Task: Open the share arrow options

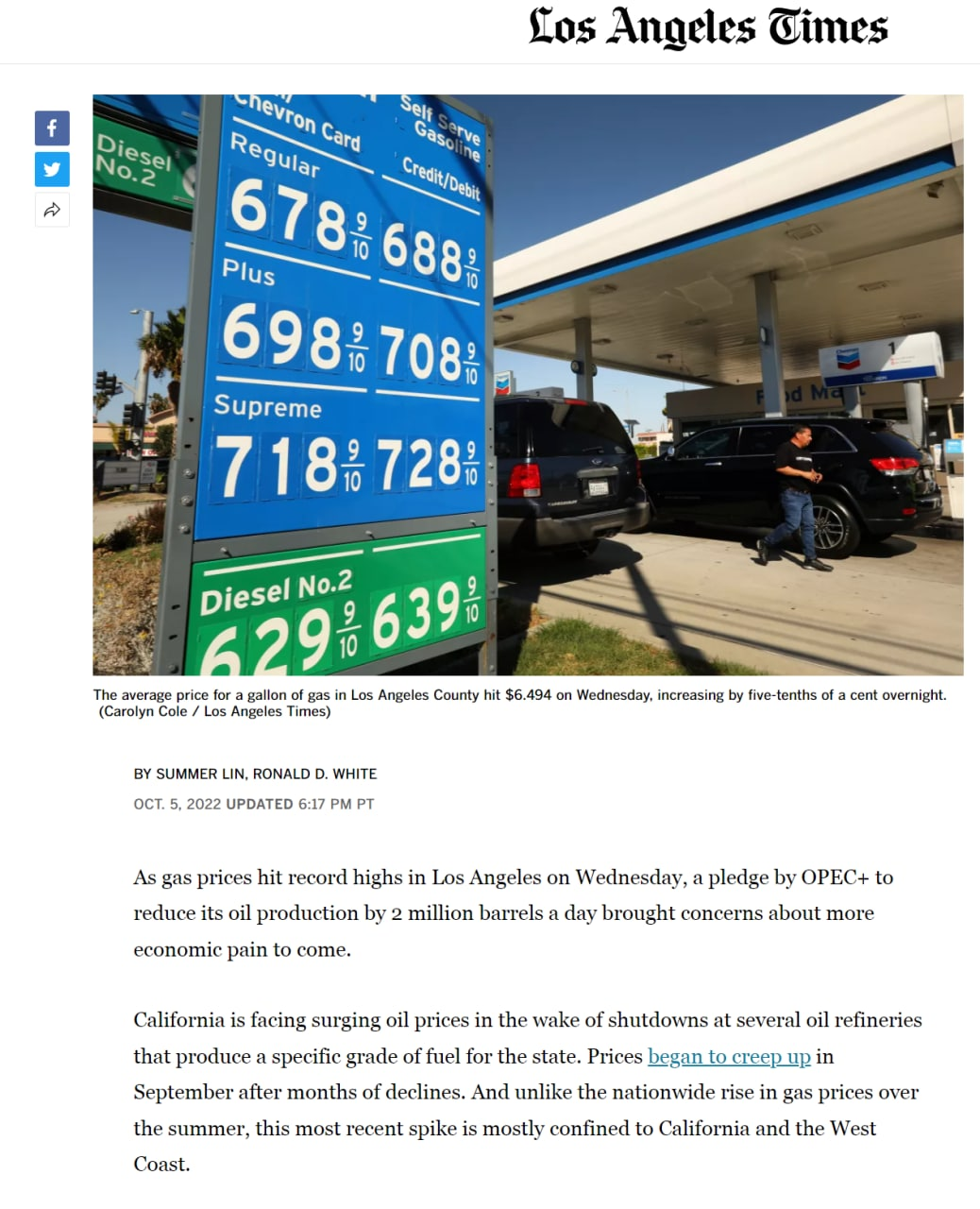Action: [x=52, y=210]
